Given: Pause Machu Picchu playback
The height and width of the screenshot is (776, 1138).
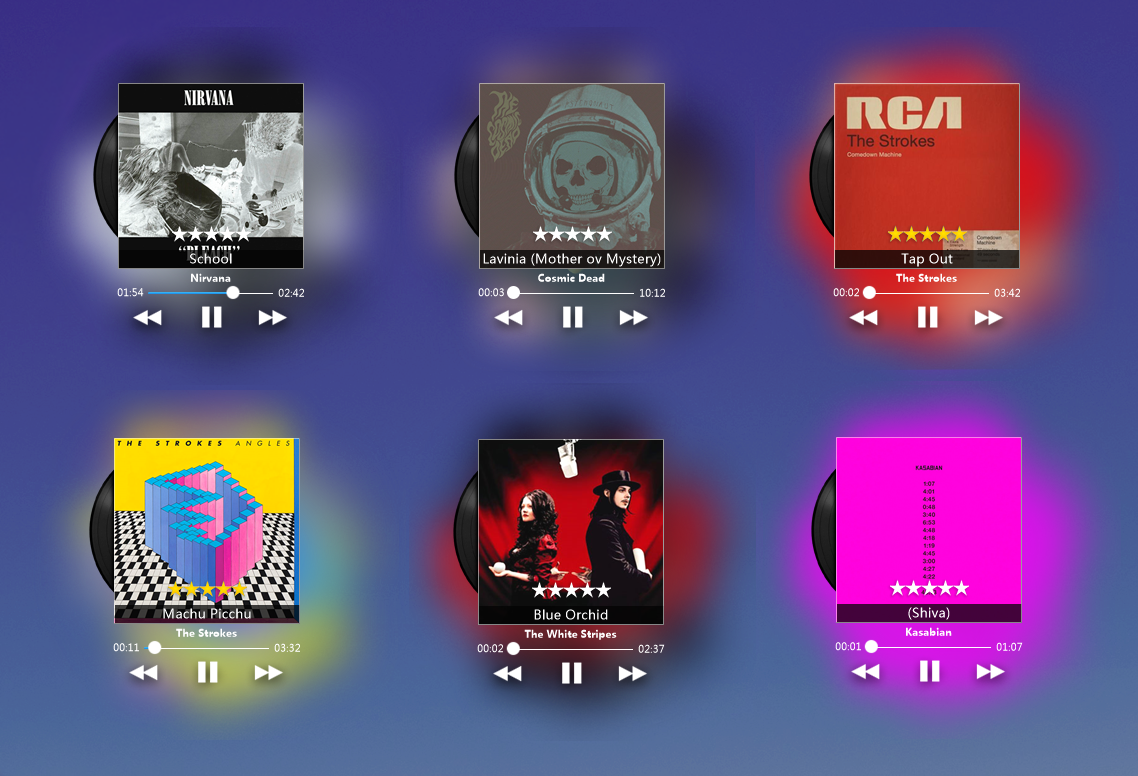Looking at the screenshot, I should [207, 672].
